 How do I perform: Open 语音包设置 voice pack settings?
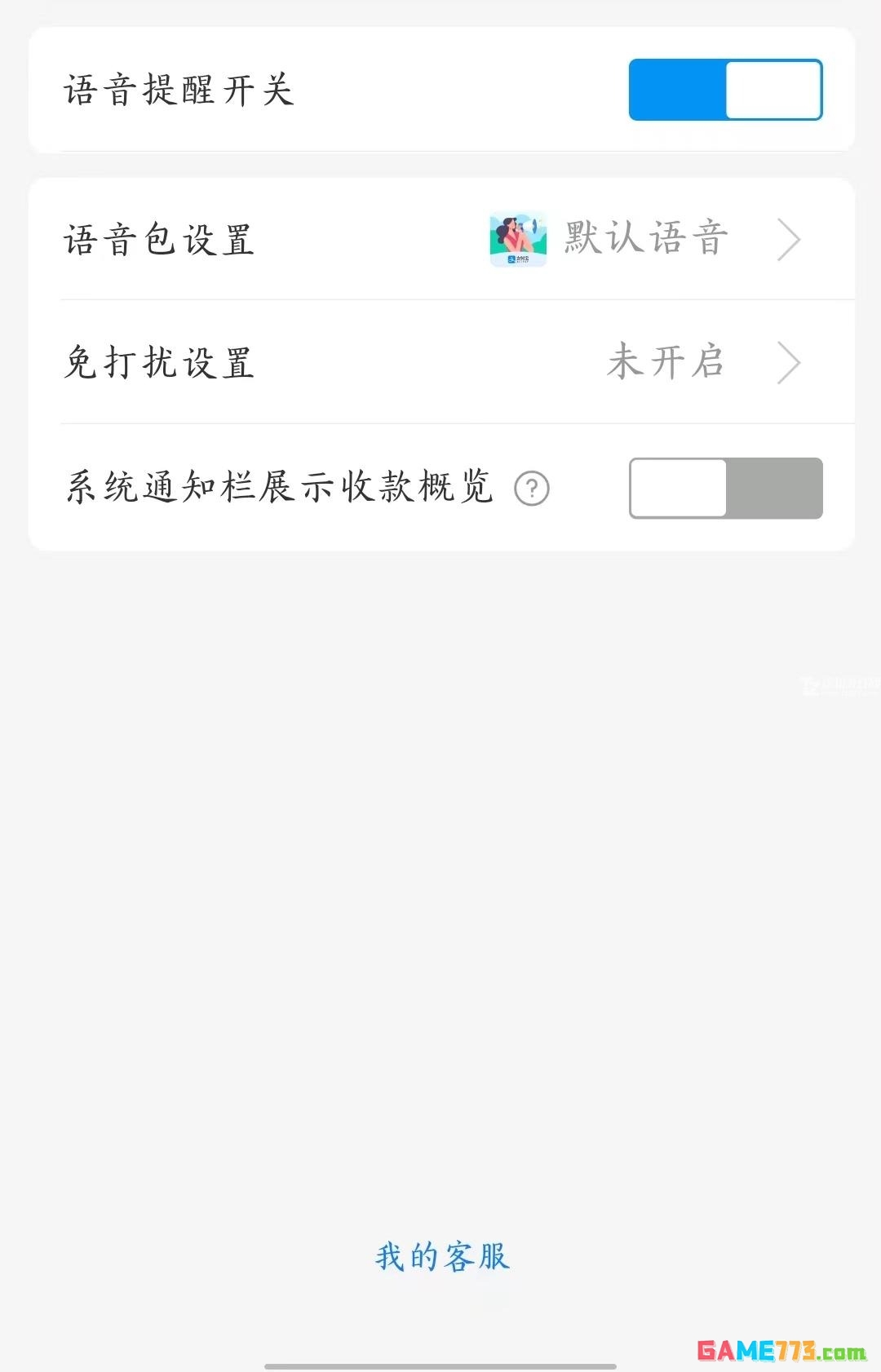pyautogui.click(x=440, y=240)
